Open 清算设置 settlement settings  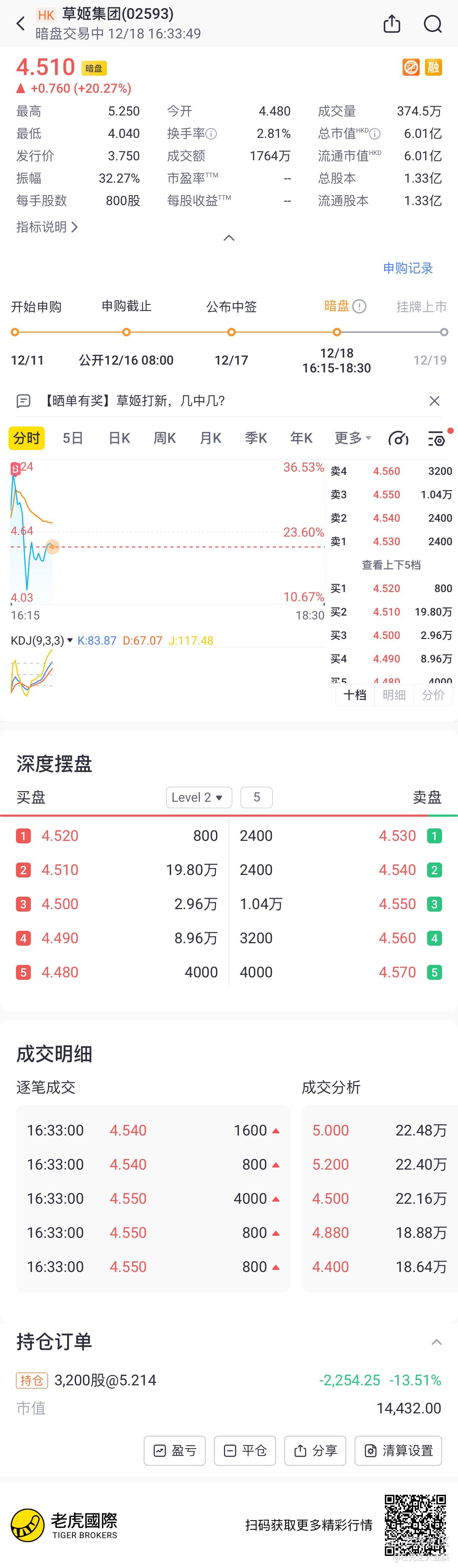tap(398, 1450)
